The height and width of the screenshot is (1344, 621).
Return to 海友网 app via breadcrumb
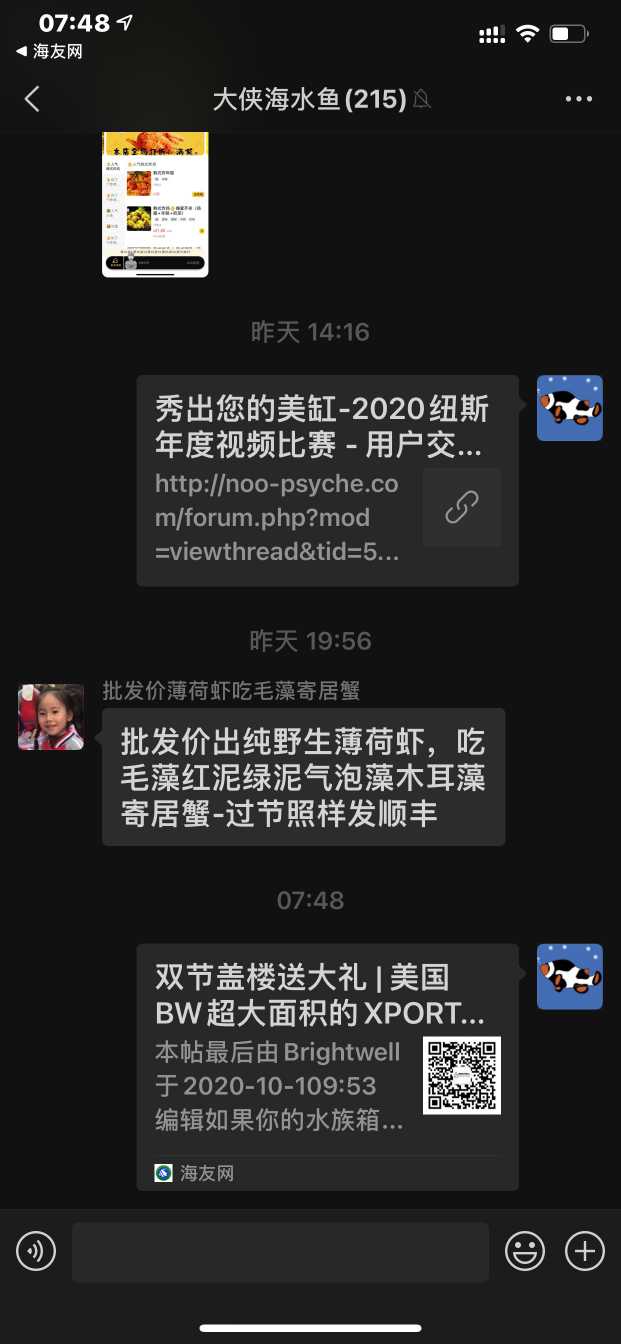(49, 51)
